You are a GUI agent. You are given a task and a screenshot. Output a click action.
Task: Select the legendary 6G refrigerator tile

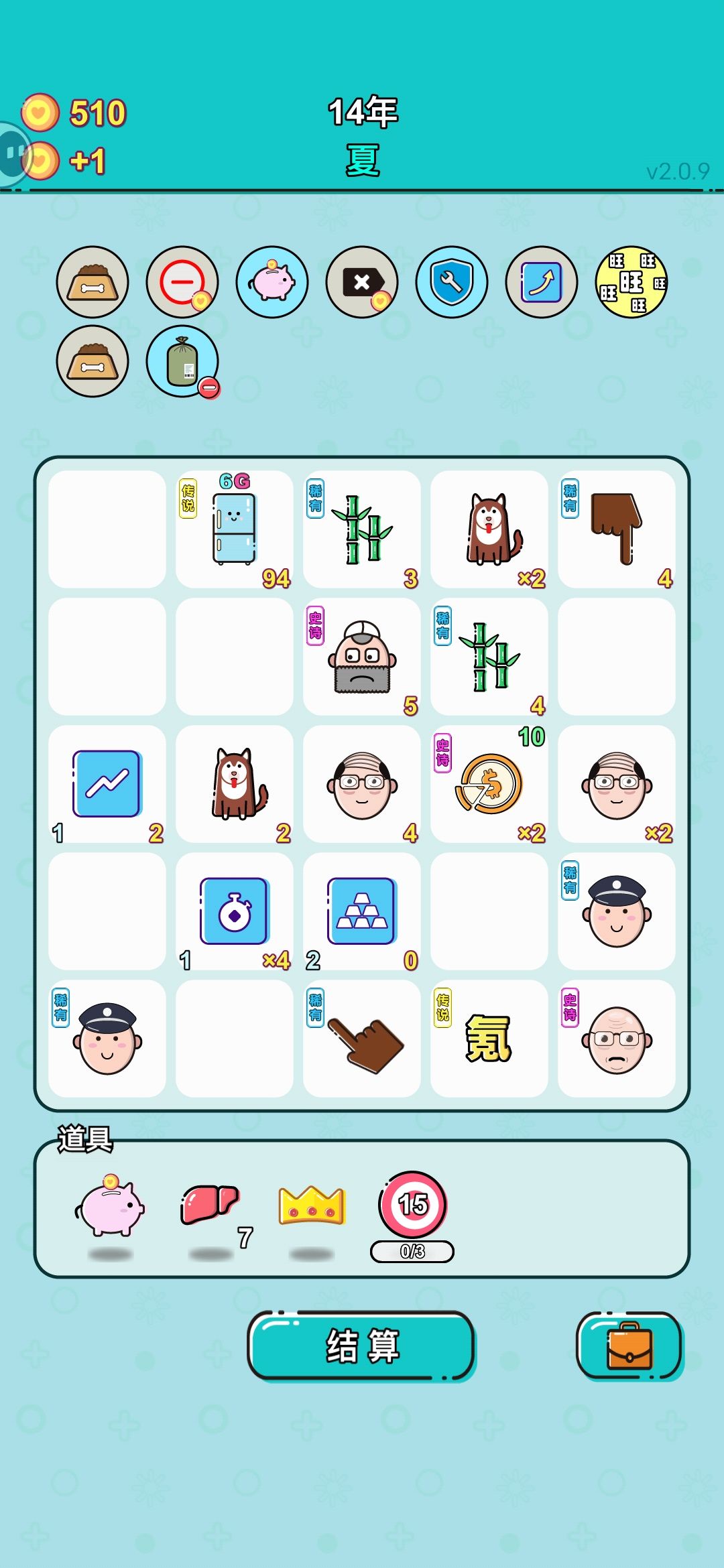pos(235,529)
